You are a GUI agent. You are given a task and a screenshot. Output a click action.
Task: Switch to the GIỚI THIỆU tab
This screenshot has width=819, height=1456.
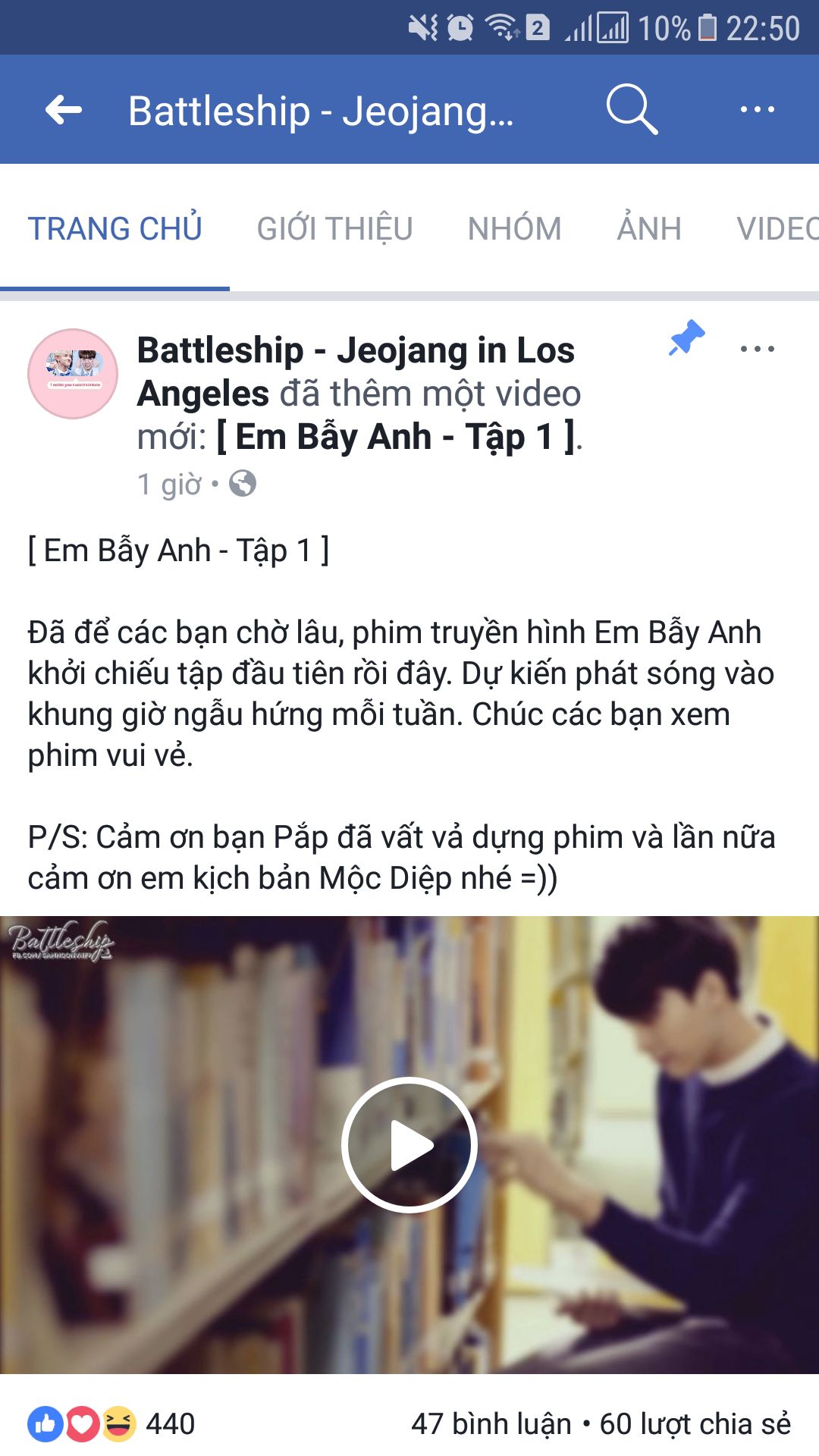pos(335,228)
